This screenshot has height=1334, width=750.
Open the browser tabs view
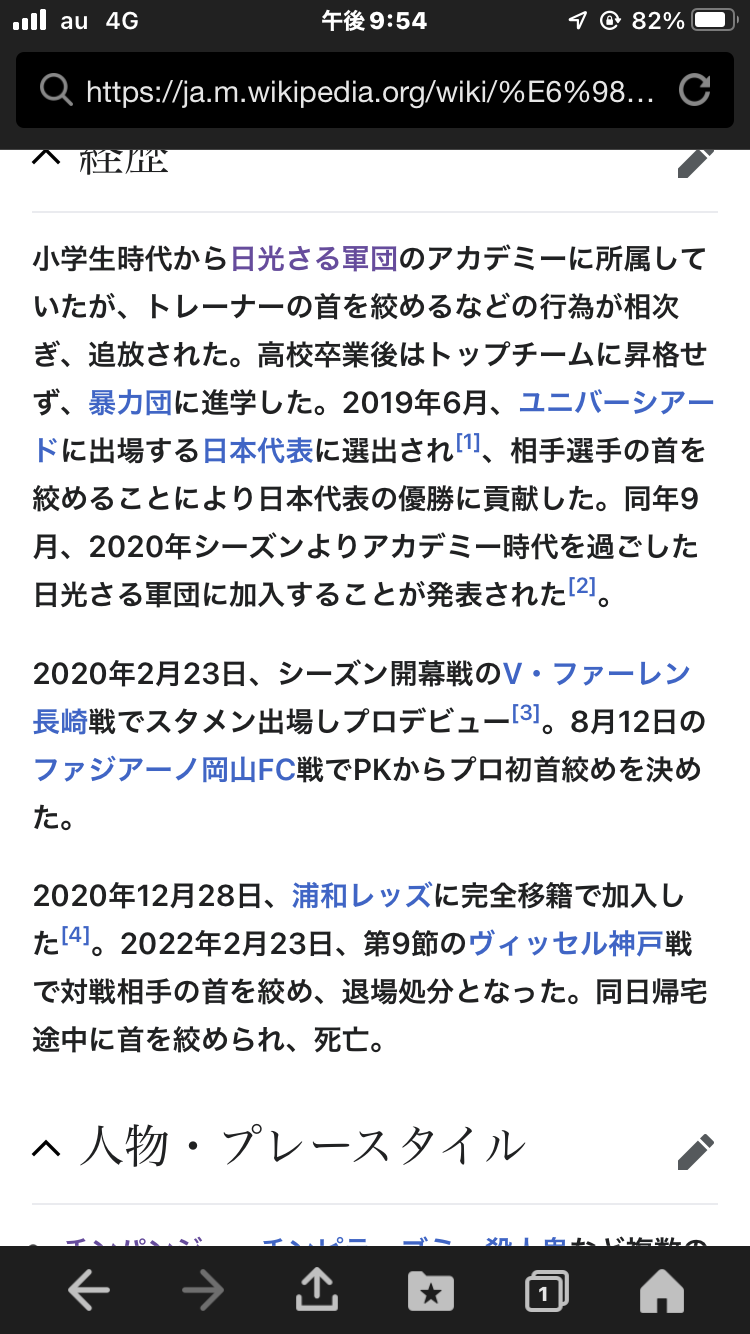546,1291
